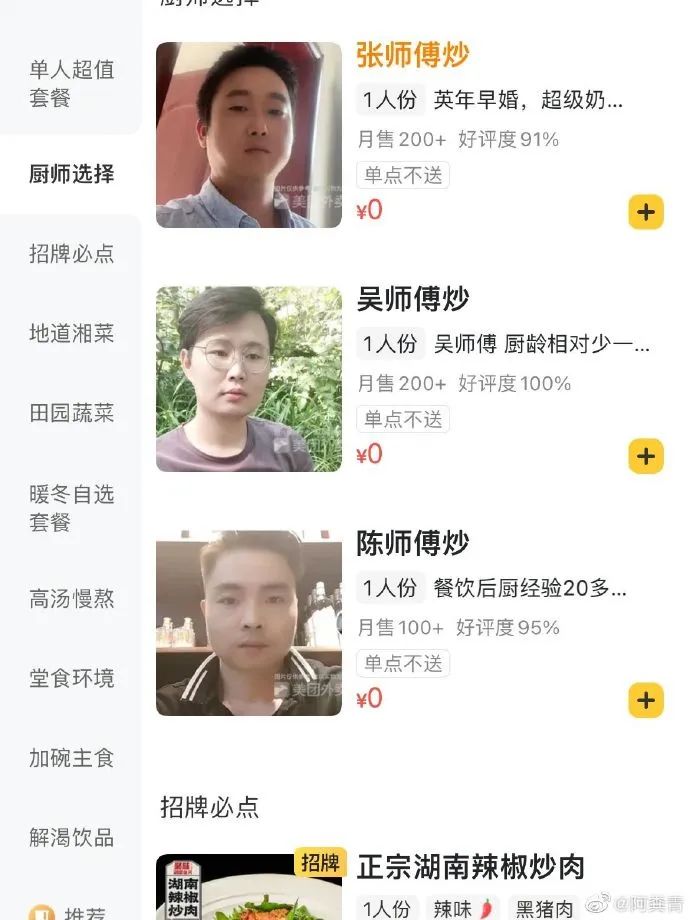Select the 加碗主食 category
690x920 pixels.
71,759
